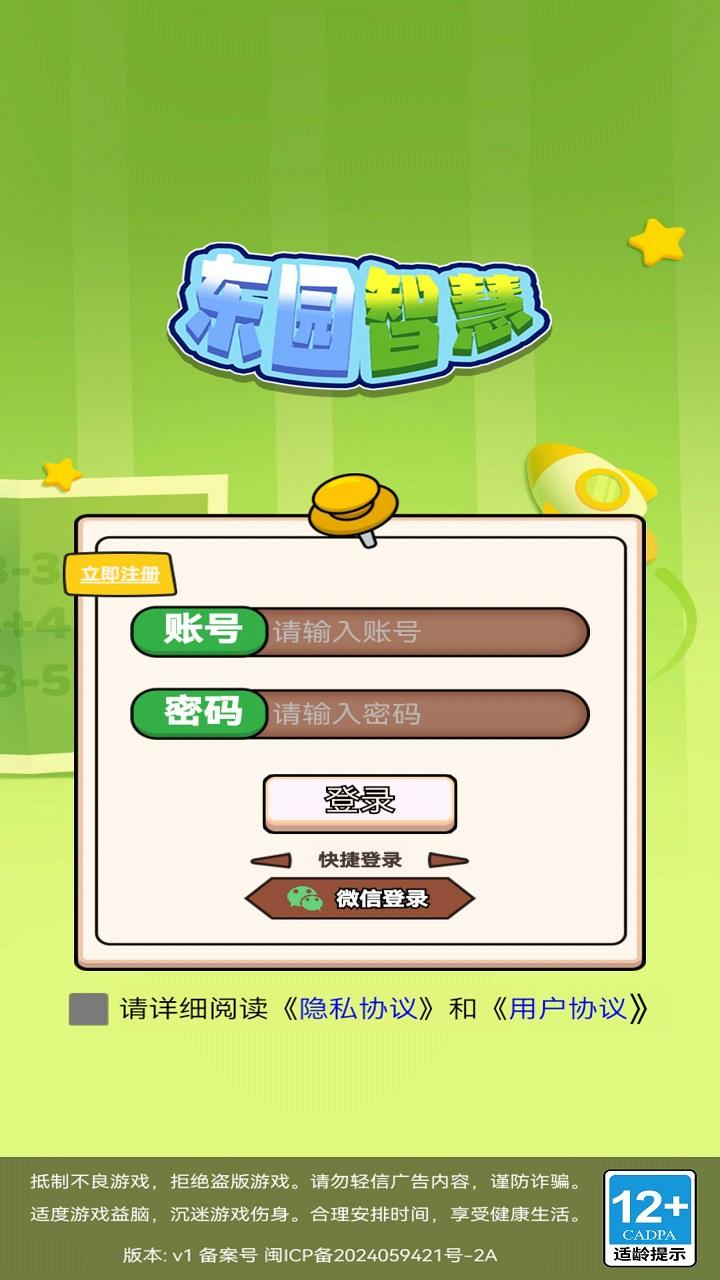720x1280 pixels.
Task: Open the 用户协议 user agreement
Action: 568,1008
